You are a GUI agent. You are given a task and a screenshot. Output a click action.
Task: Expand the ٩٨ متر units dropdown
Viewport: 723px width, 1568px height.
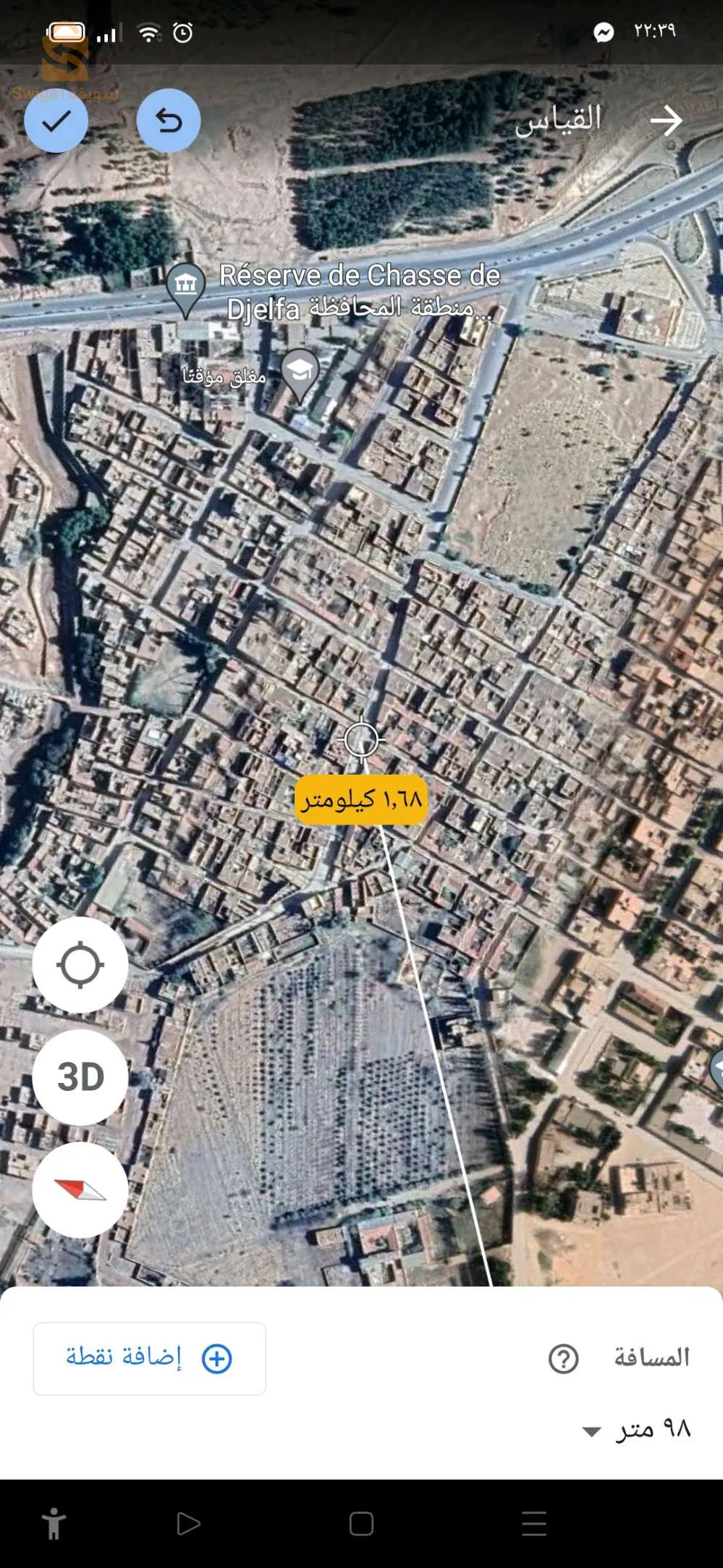(591, 1431)
